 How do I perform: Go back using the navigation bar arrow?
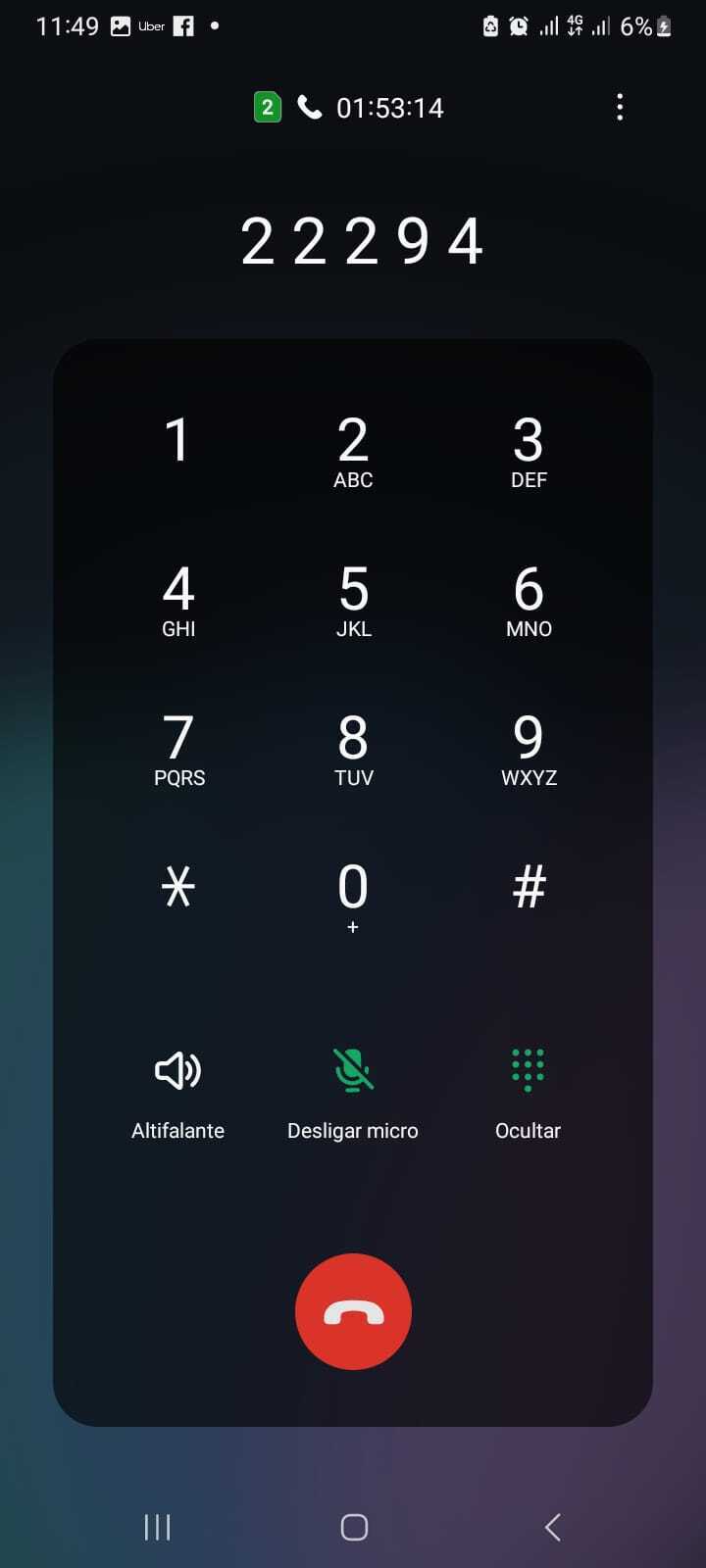552,1527
